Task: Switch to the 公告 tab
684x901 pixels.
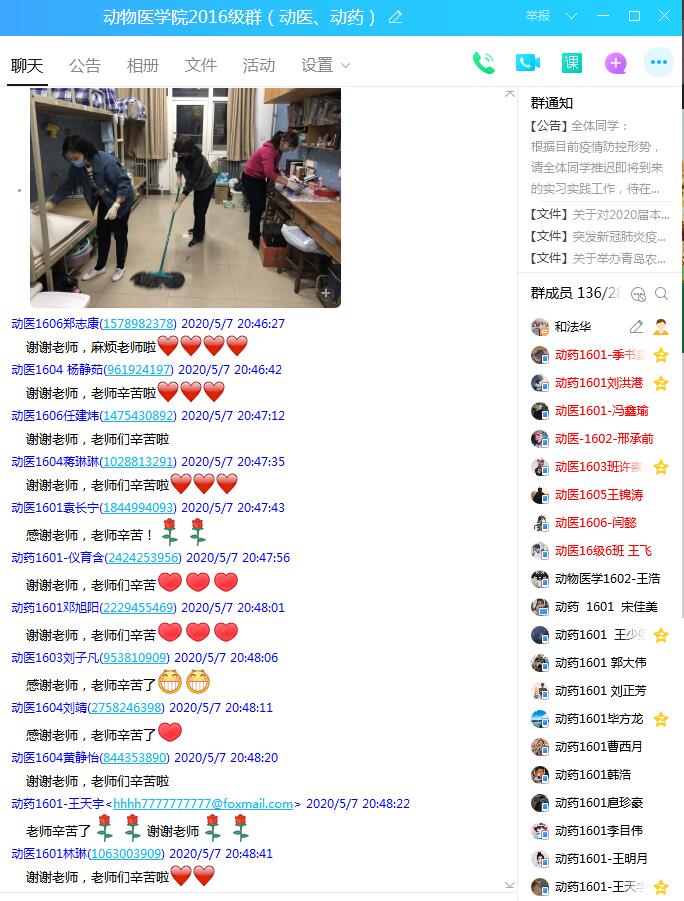Action: 85,65
